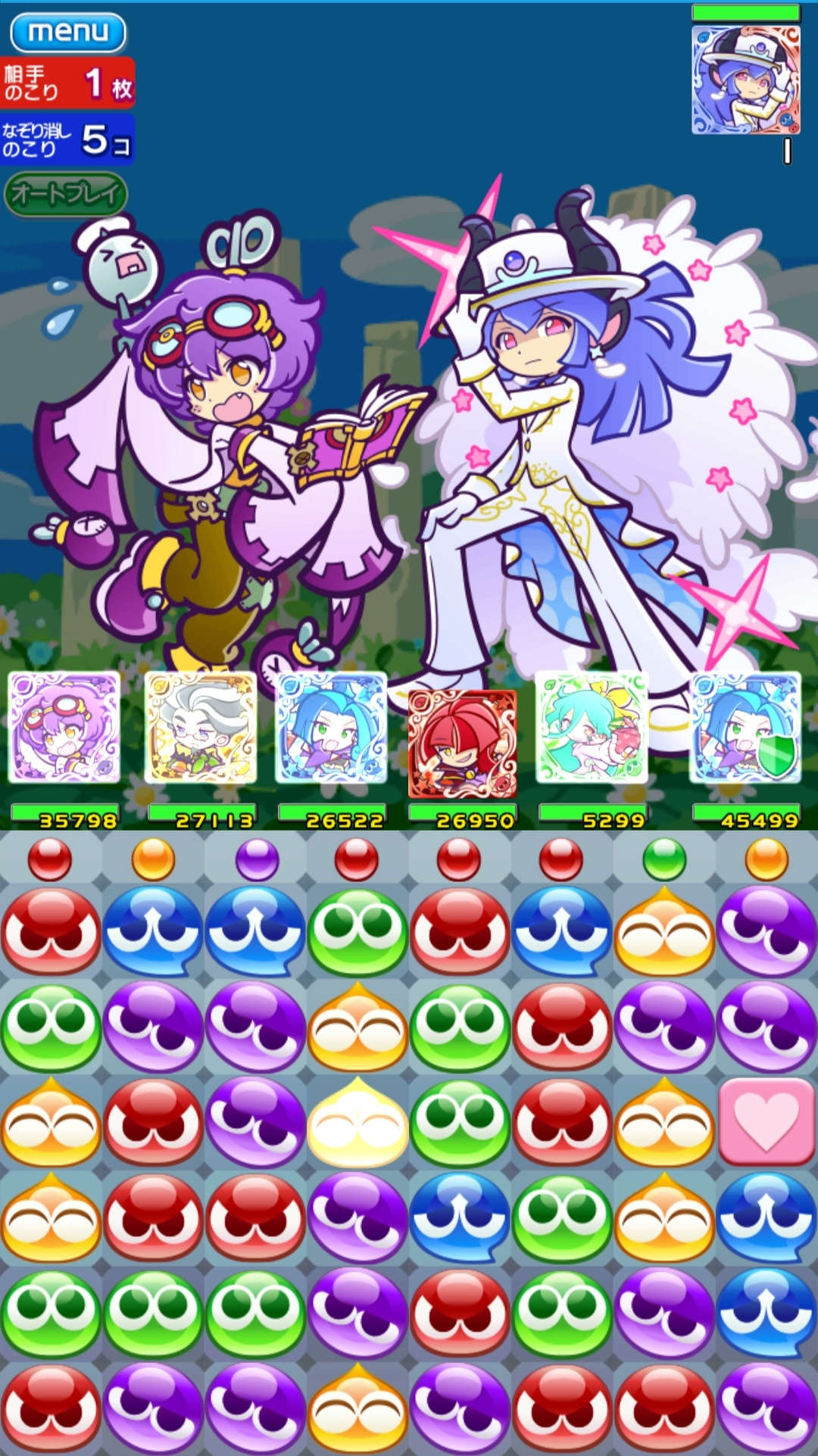Viewport: 818px width, 1456px height.
Task: Open the menu button
Action: pos(68,32)
